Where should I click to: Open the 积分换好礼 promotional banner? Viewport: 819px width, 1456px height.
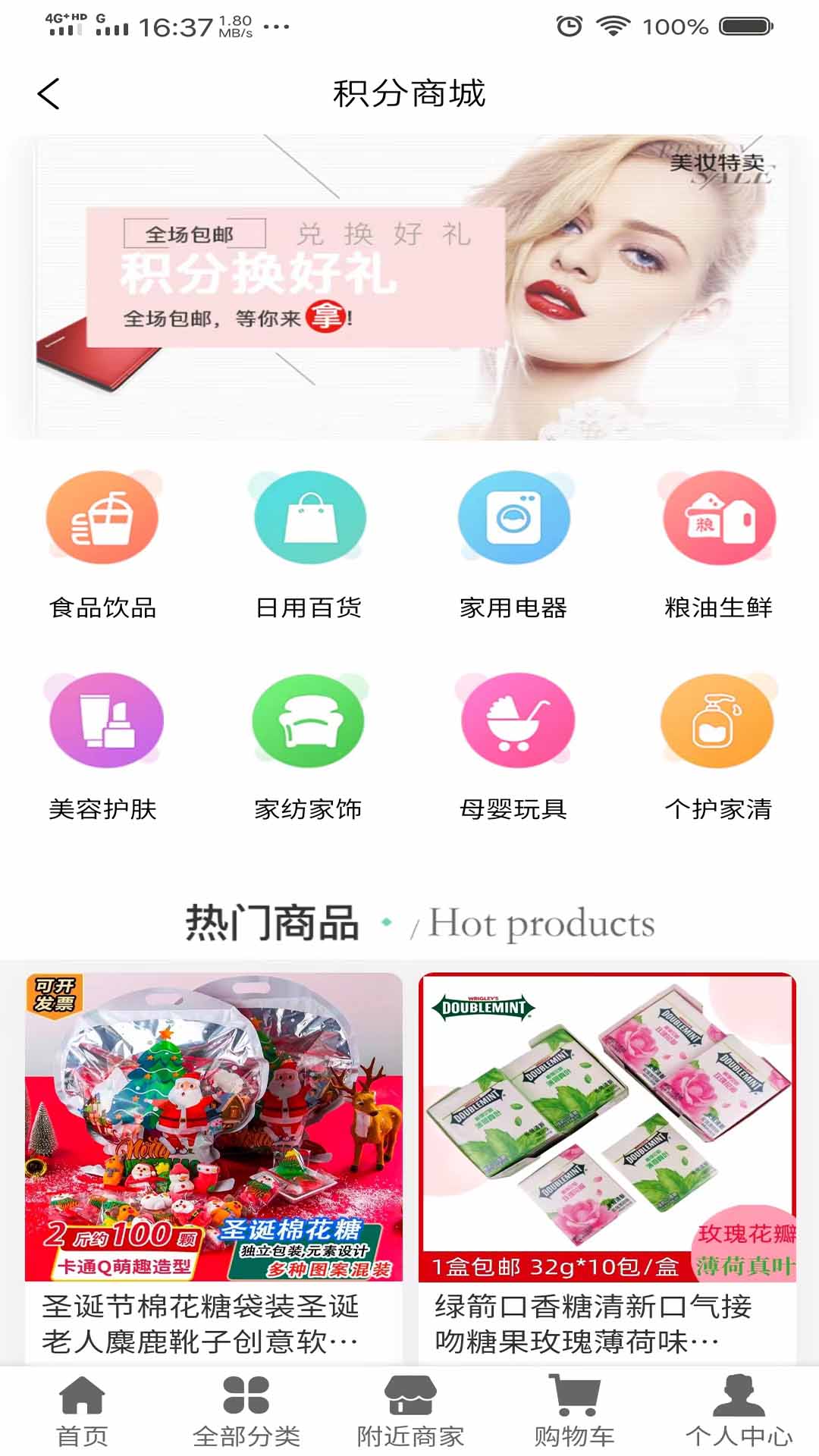point(409,284)
